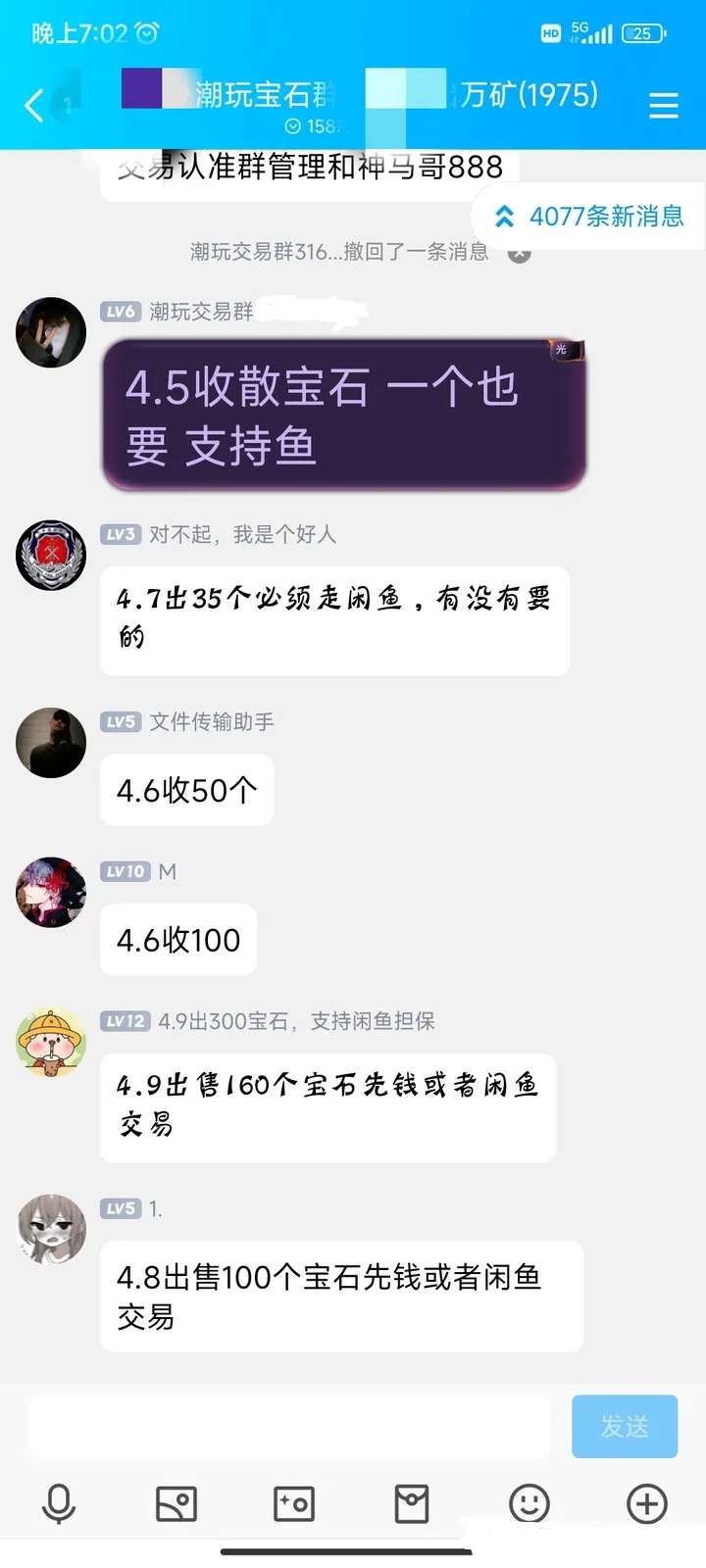The width and height of the screenshot is (706, 1568).
Task: Go back using the top-left arrow
Action: pyautogui.click(x=34, y=105)
